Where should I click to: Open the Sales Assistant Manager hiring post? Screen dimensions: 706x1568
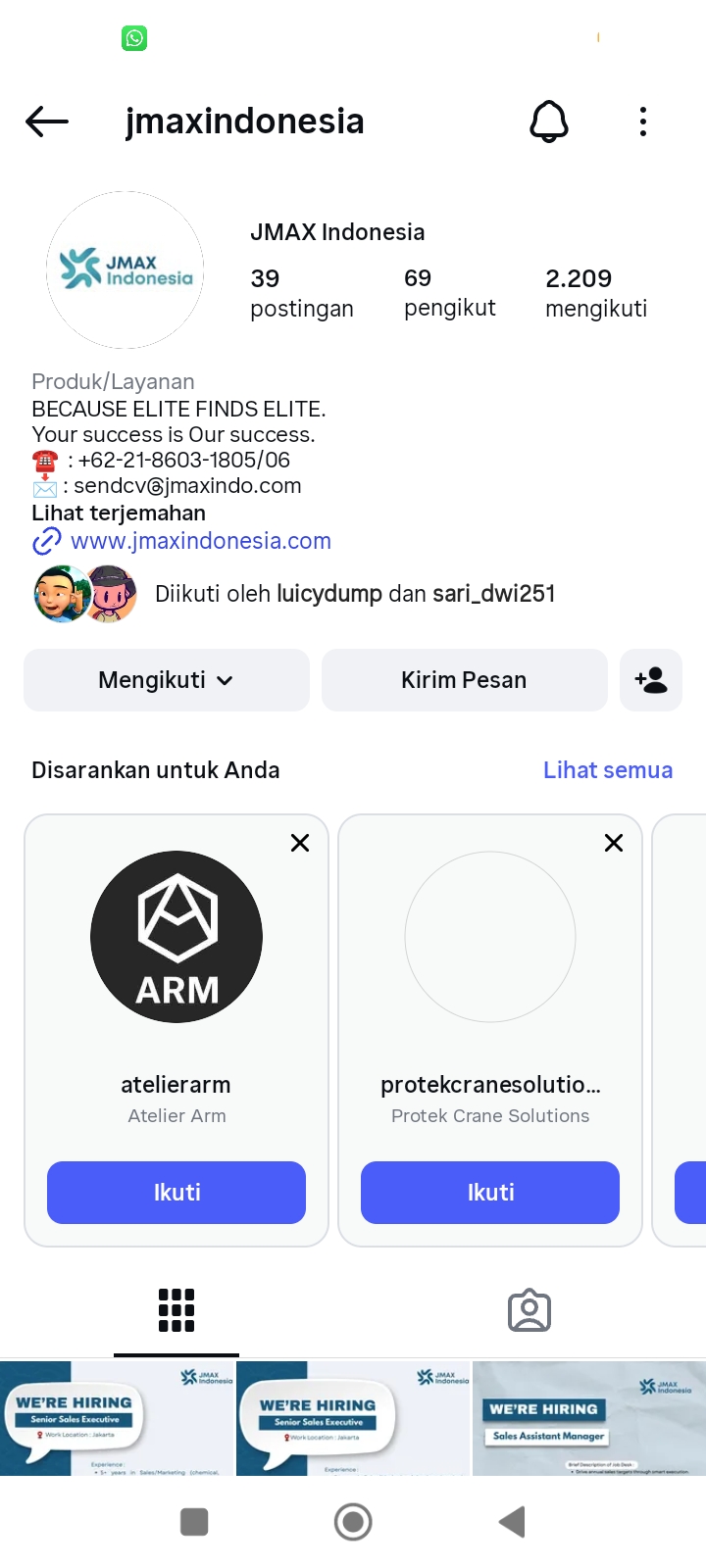pos(588,1418)
